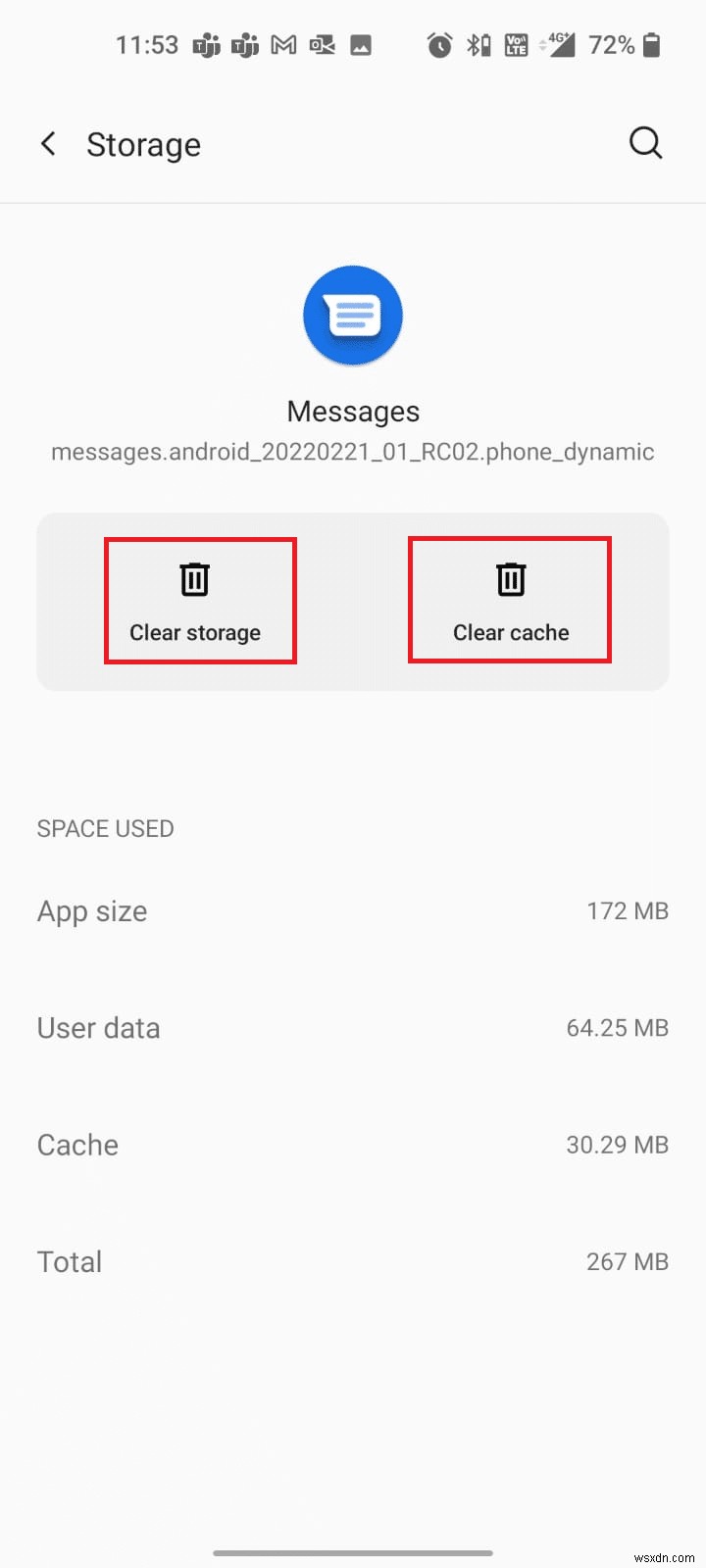Open the Gmail notification icon

282,44
